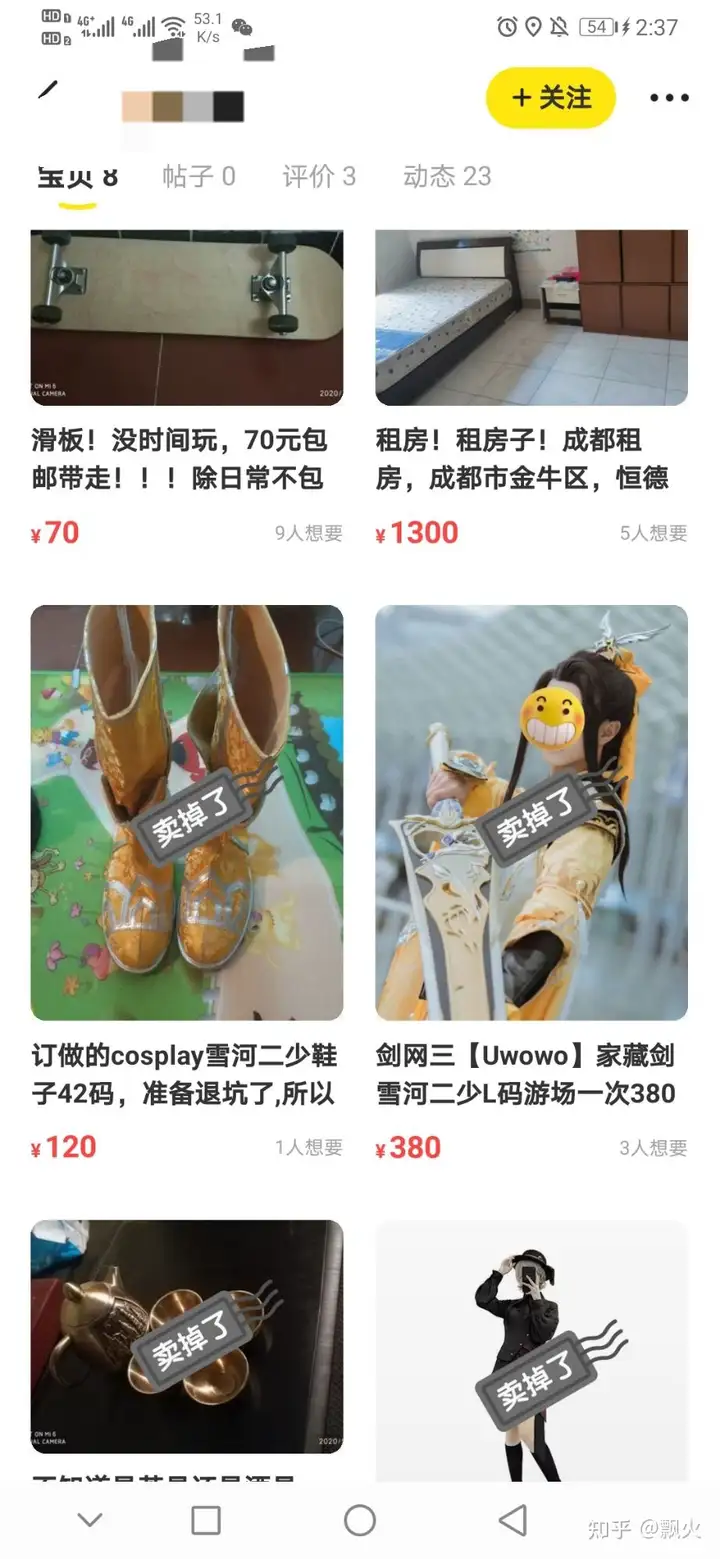View the 动态 23 tab
Viewport: 720px width, 1559px height.
[447, 177]
